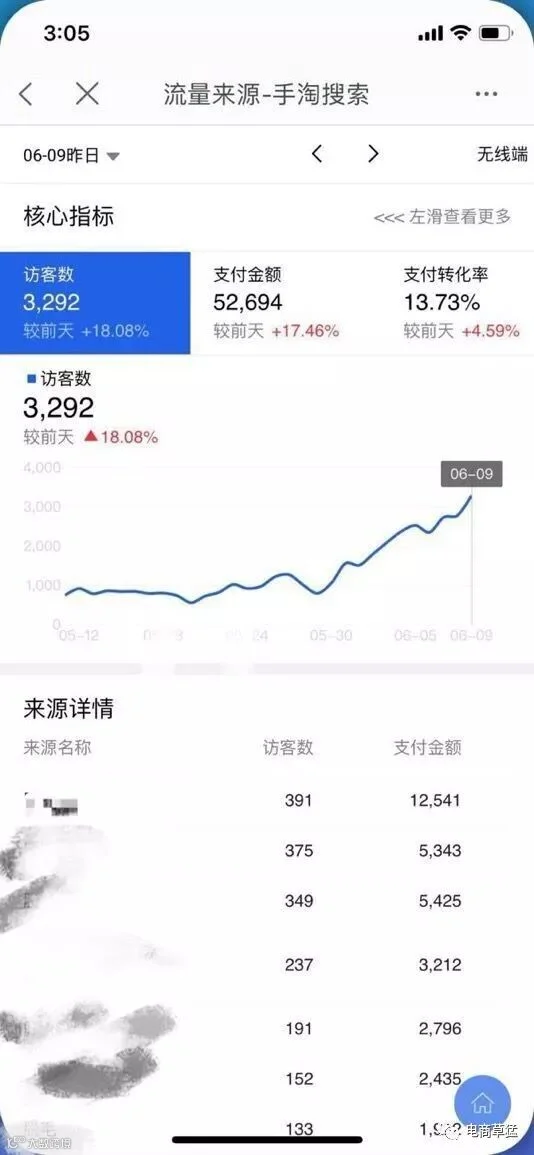Image resolution: width=534 pixels, height=1155 pixels.
Task: Open the source row with 391 visitors
Action: (x=267, y=800)
